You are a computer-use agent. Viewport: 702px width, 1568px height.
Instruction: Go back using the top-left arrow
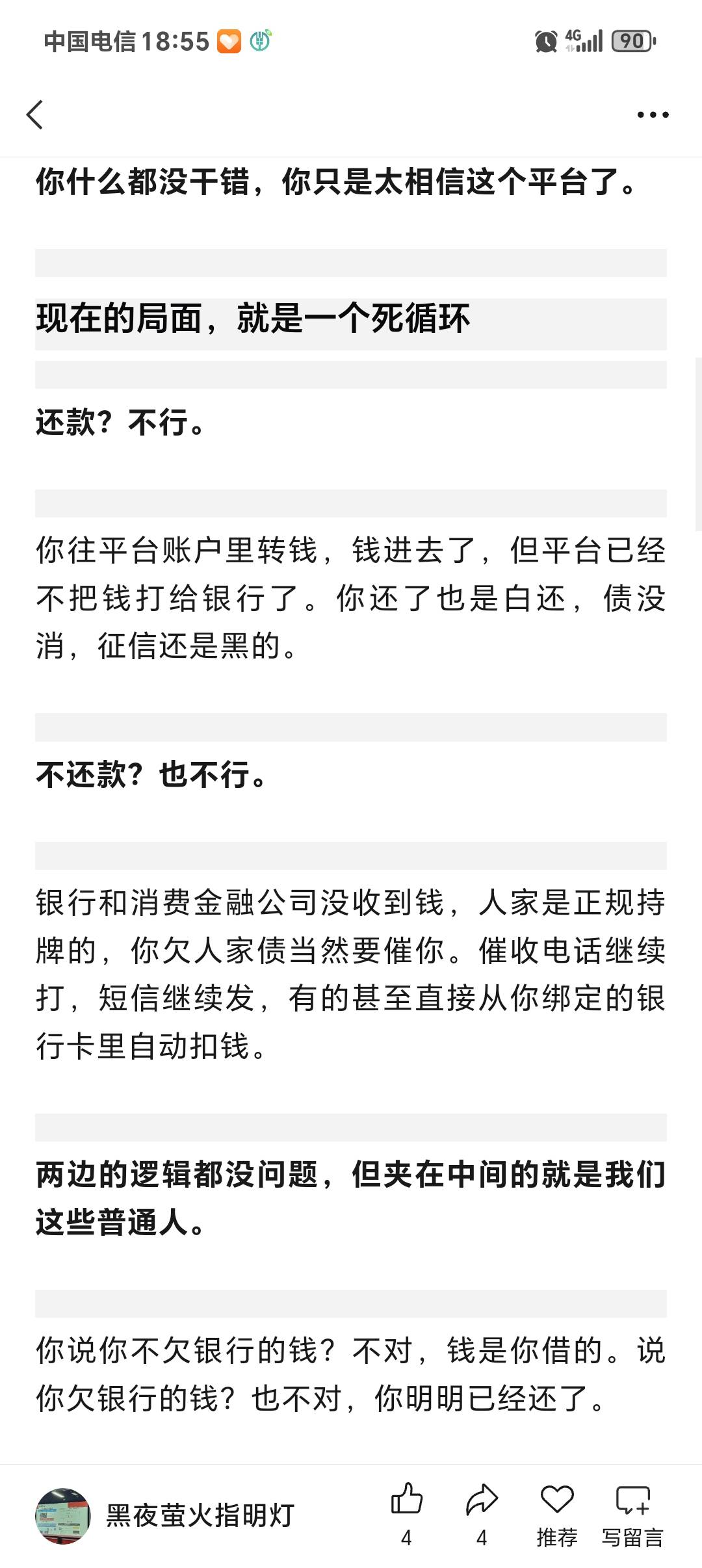35,114
